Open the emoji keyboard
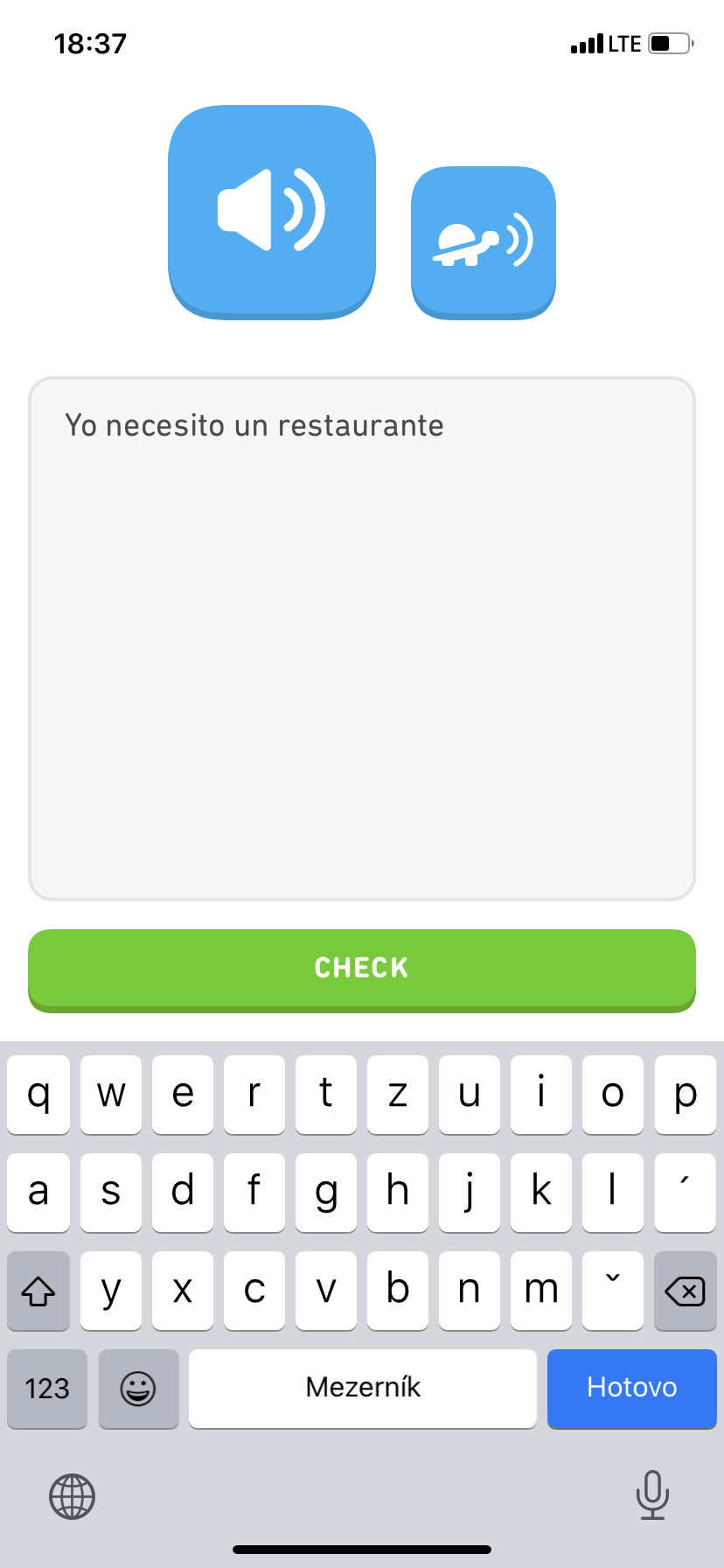This screenshot has width=724, height=1568. pyautogui.click(x=138, y=1388)
